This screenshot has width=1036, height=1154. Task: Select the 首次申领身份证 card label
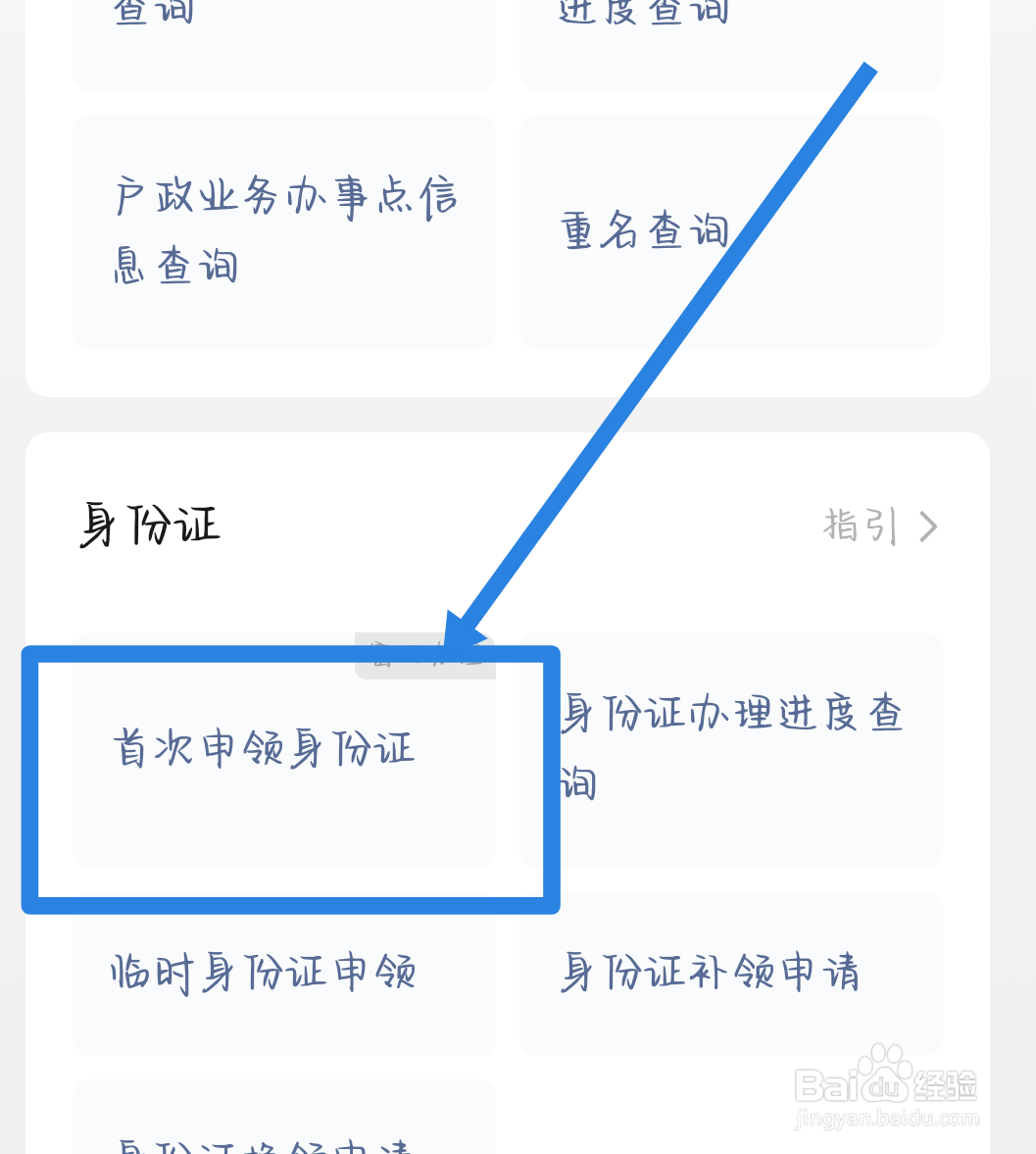(x=263, y=747)
